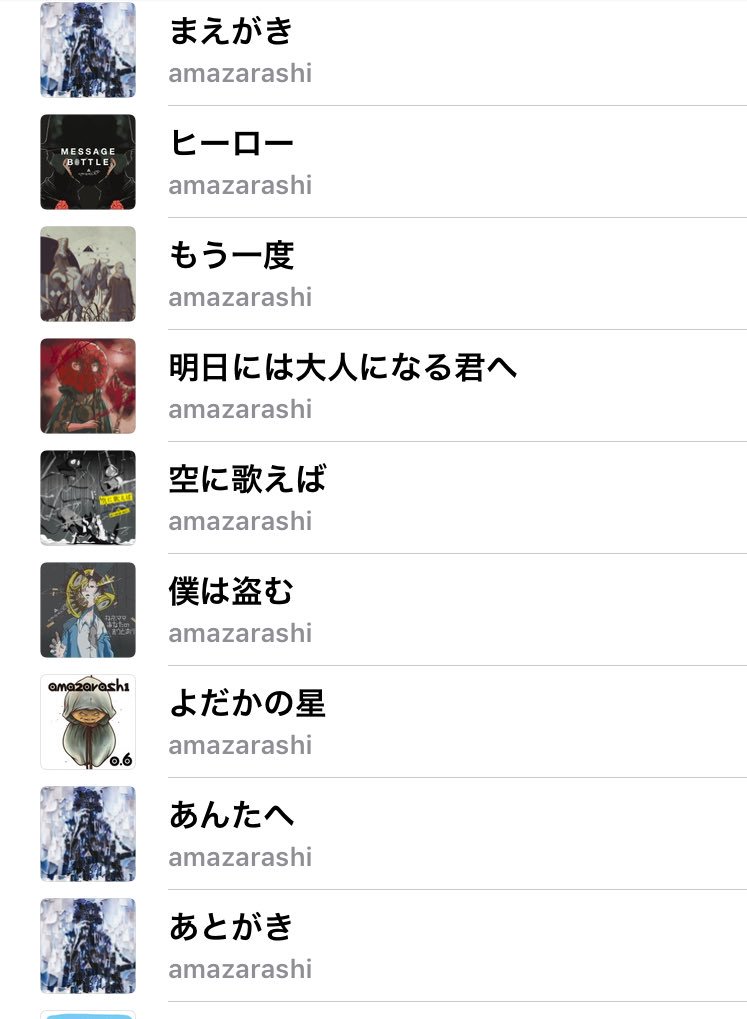Choose the song 僕は盗む
747x1019 pixels.
[231, 591]
